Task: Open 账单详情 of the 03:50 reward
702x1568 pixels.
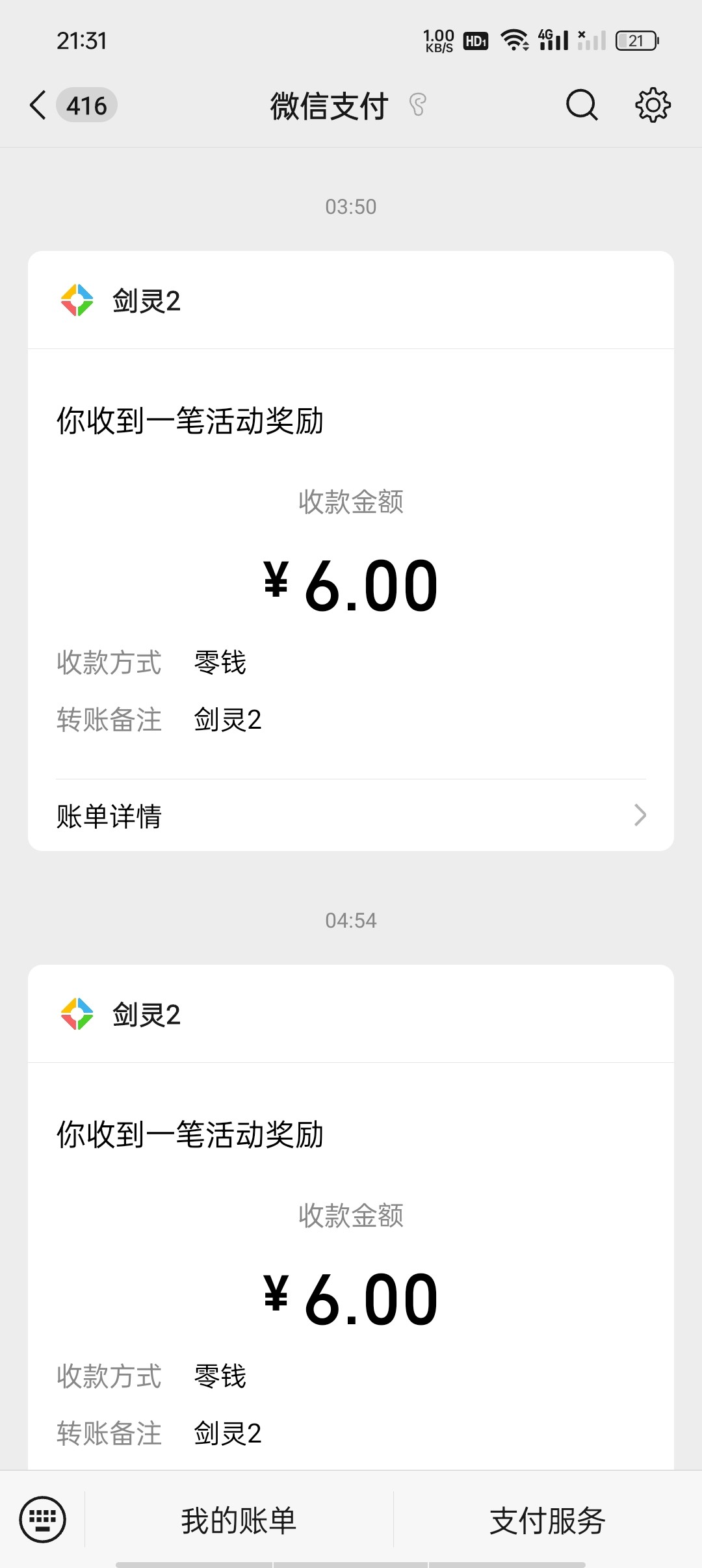Action: coord(351,815)
